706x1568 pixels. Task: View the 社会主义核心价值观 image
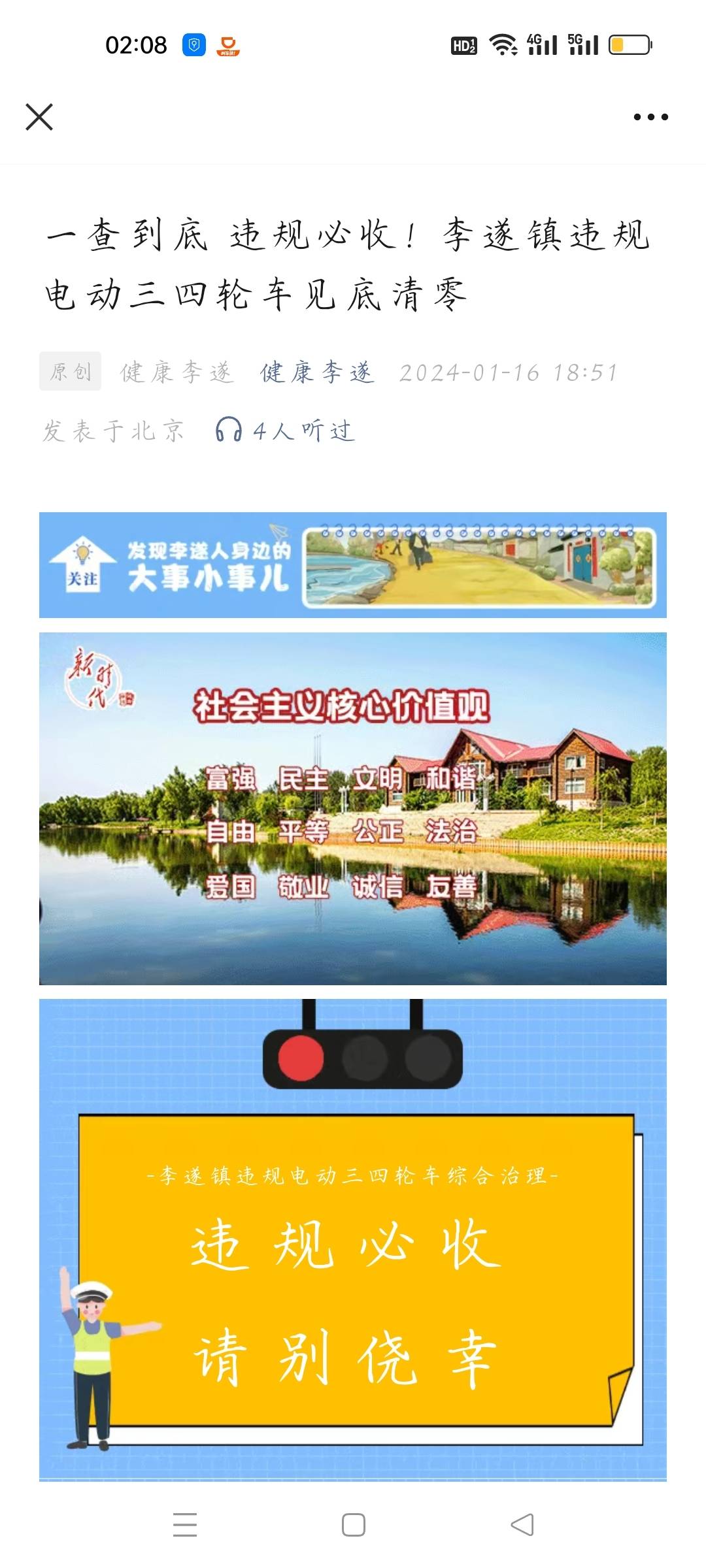click(353, 808)
